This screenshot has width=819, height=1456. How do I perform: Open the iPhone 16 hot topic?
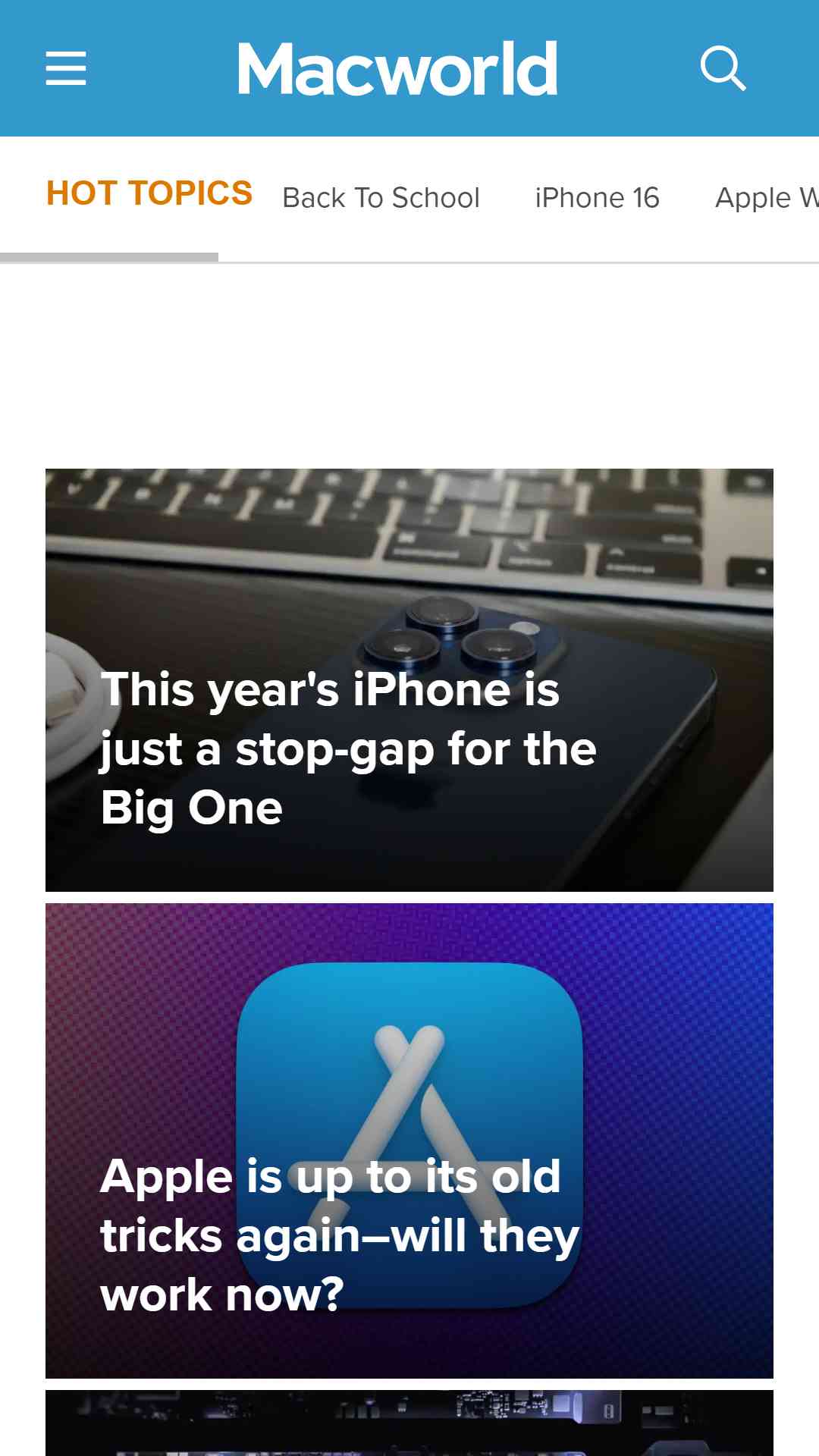(x=597, y=198)
